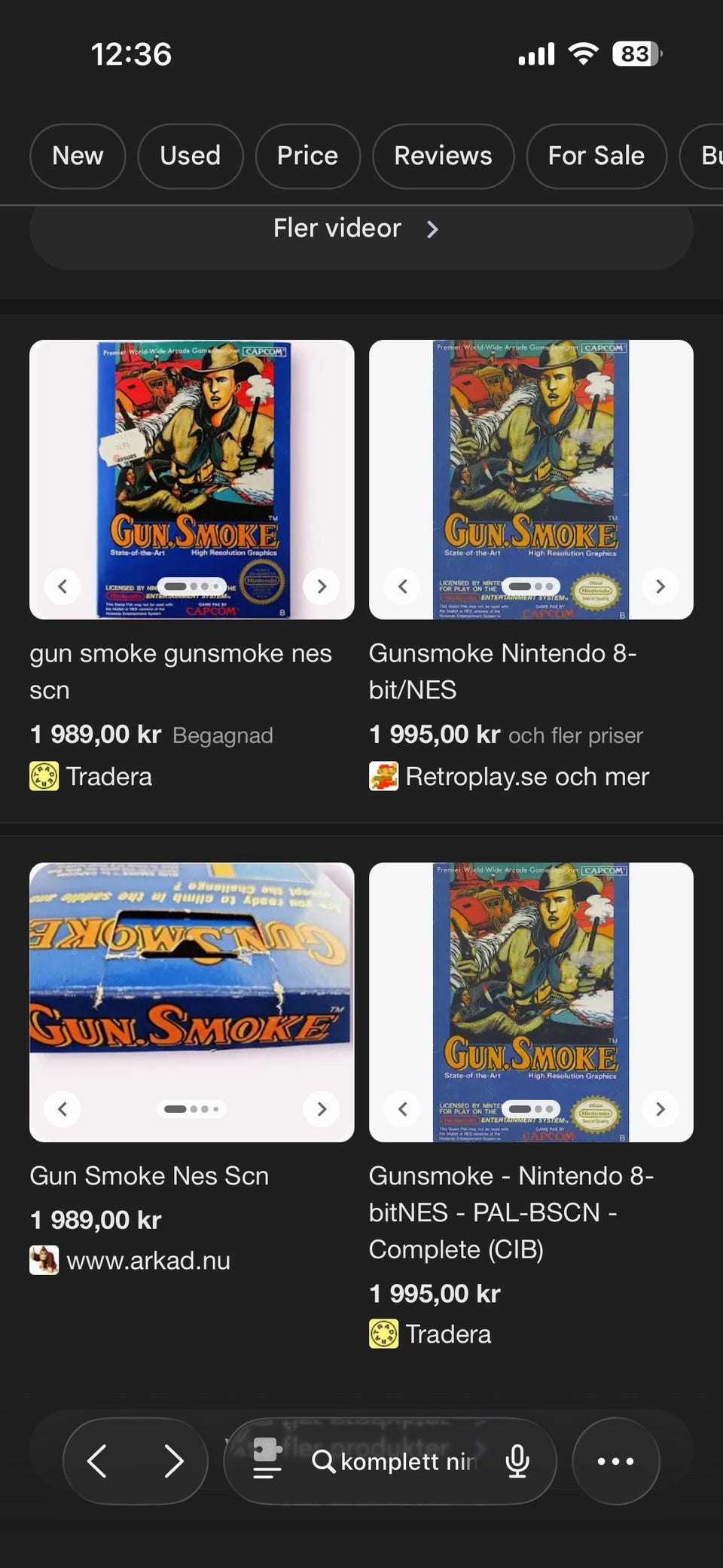Image resolution: width=723 pixels, height=1568 pixels.
Task: Toggle the Used filter chip
Action: pos(190,156)
